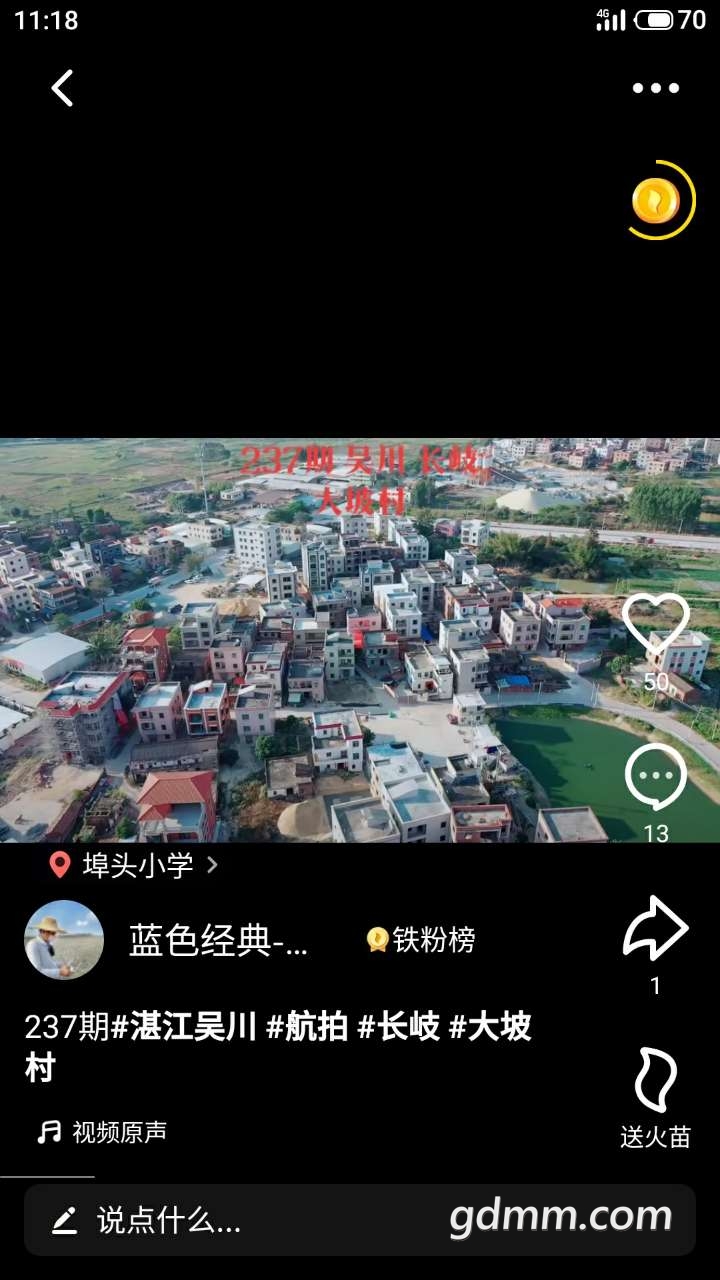Viewport: 720px width, 1280px height.
Task: Open the three-dot overflow menu
Action: (655, 88)
